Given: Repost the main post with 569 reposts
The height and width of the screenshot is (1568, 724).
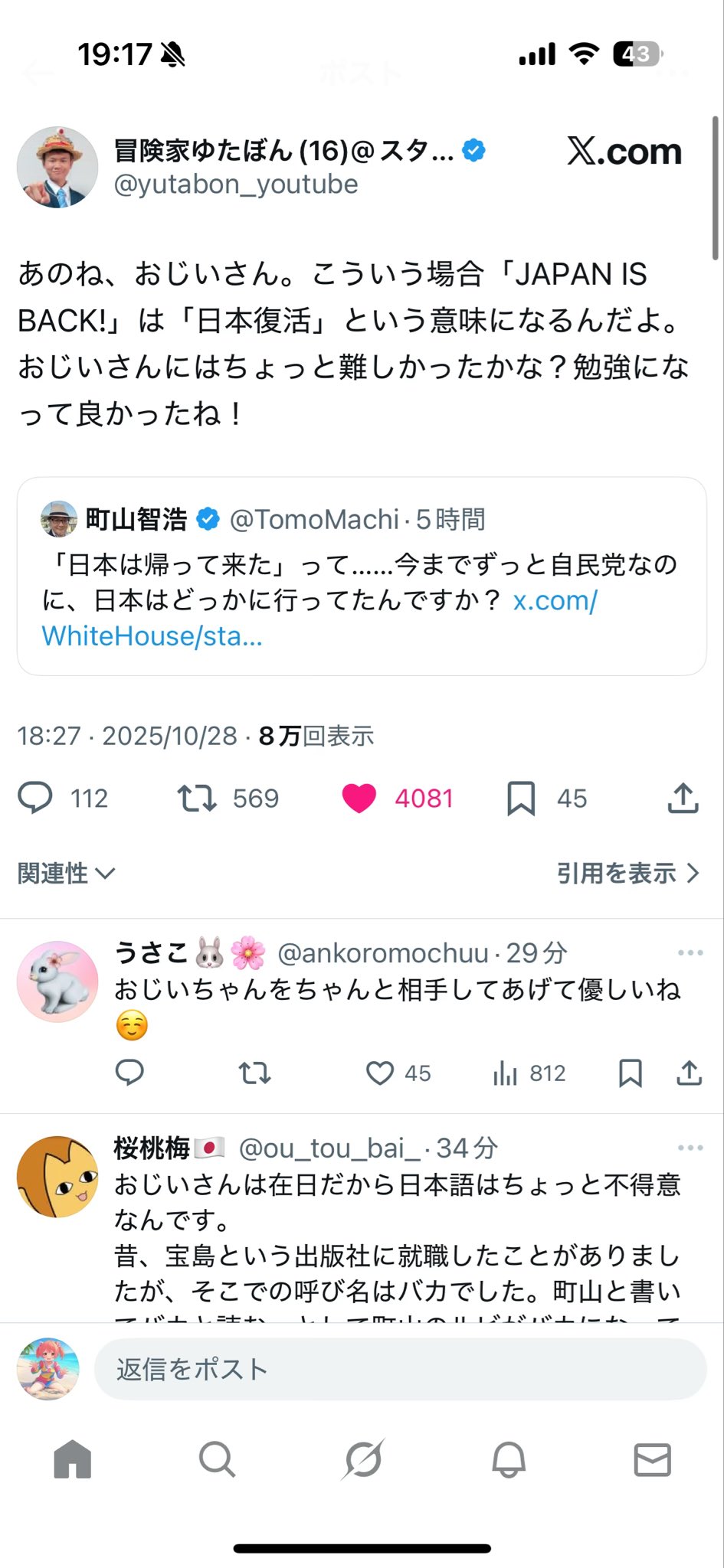Looking at the screenshot, I should (x=197, y=798).
